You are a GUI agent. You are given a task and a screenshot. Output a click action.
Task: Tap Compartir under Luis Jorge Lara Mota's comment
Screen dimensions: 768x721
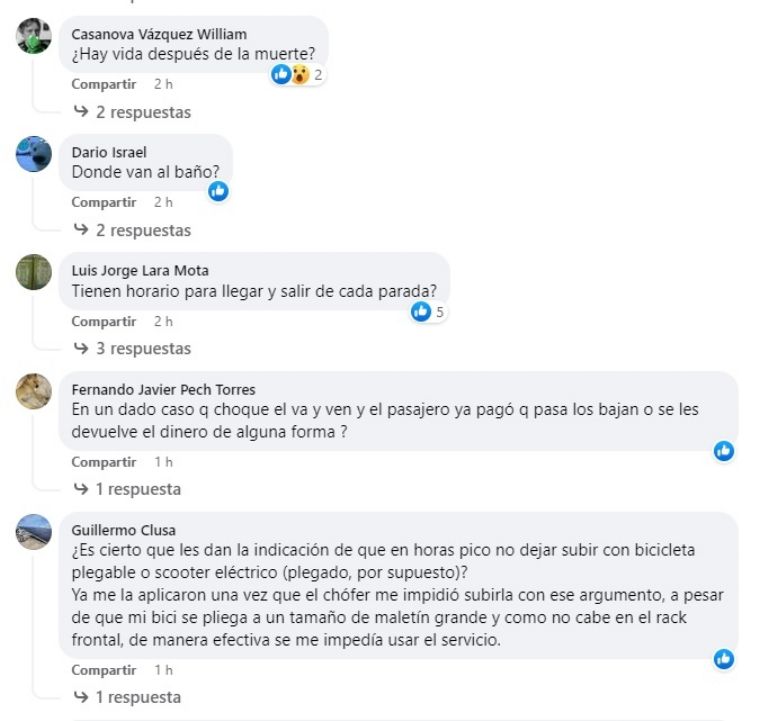(x=103, y=321)
